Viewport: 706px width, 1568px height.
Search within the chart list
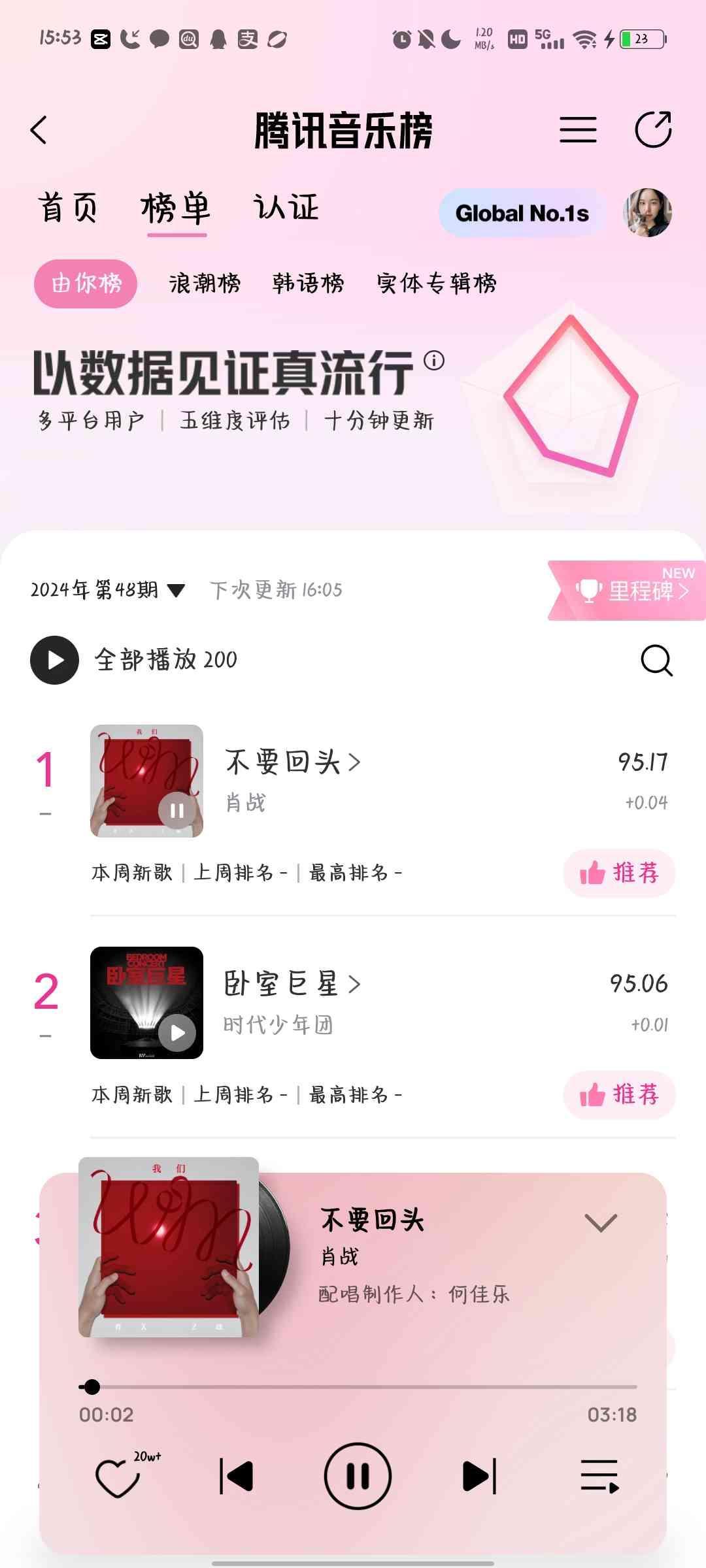[656, 661]
